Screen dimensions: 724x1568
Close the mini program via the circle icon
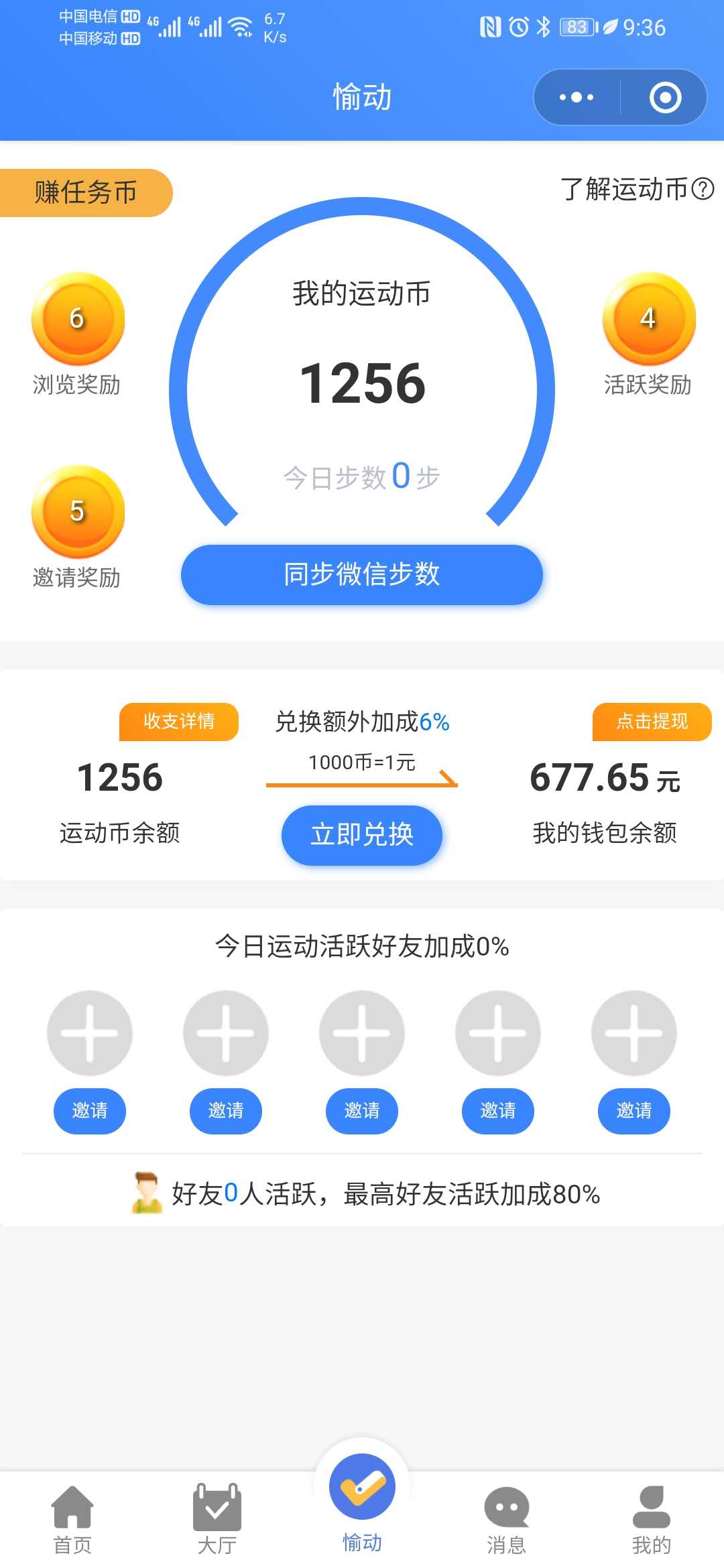click(665, 97)
